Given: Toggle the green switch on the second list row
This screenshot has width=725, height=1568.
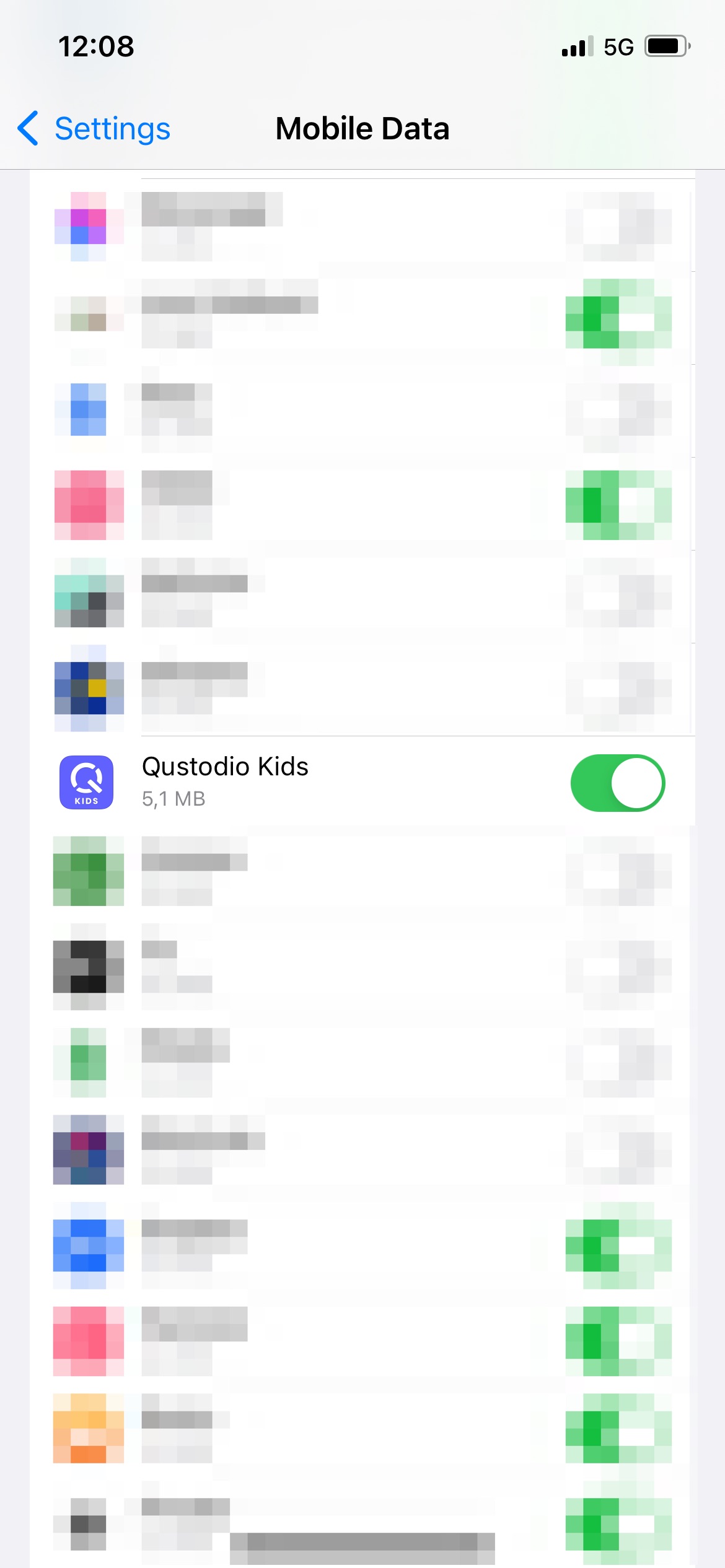Looking at the screenshot, I should coord(617,315).
